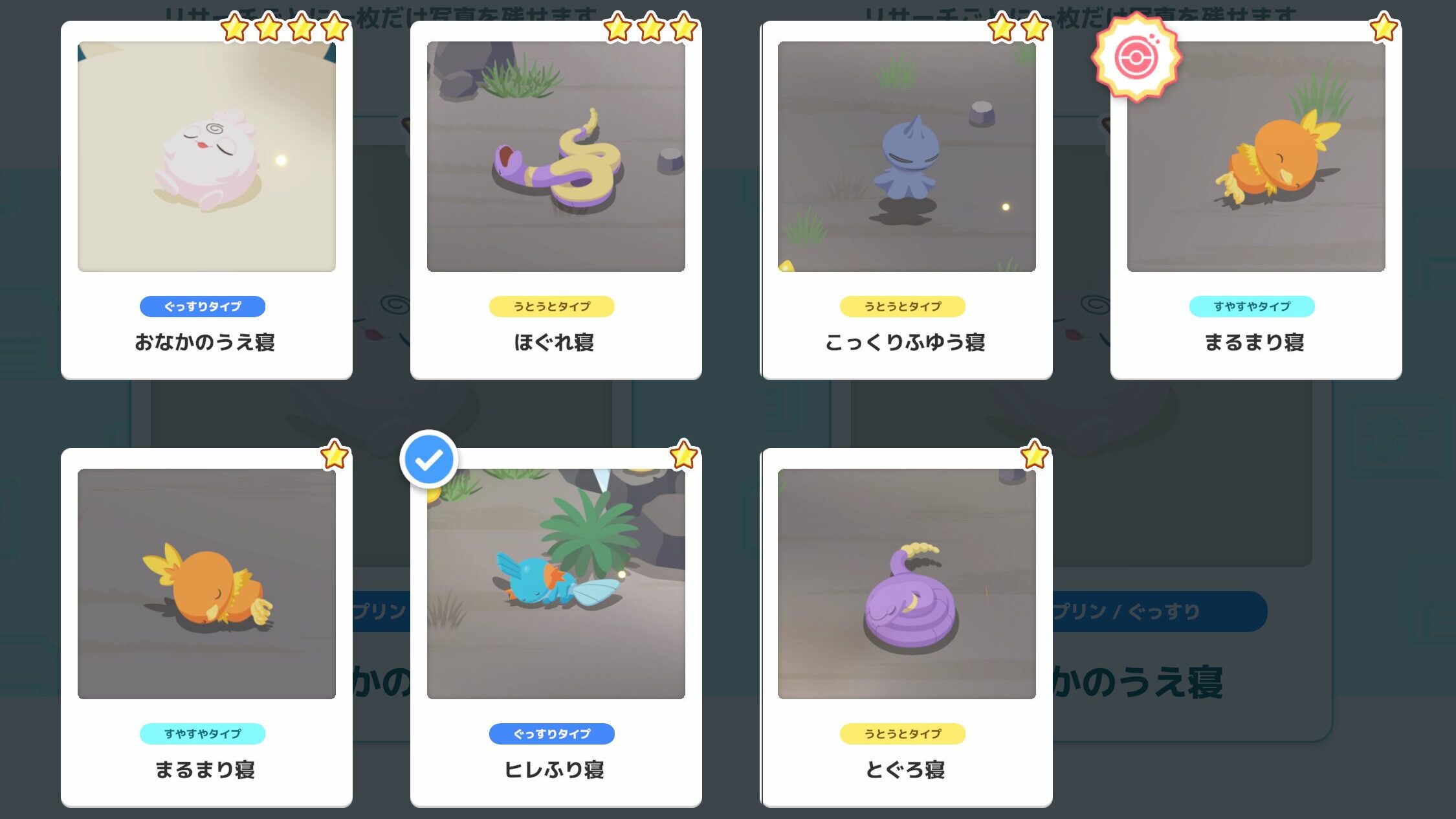Choose the とぐろ寝 coiled Ekans card

(906, 627)
